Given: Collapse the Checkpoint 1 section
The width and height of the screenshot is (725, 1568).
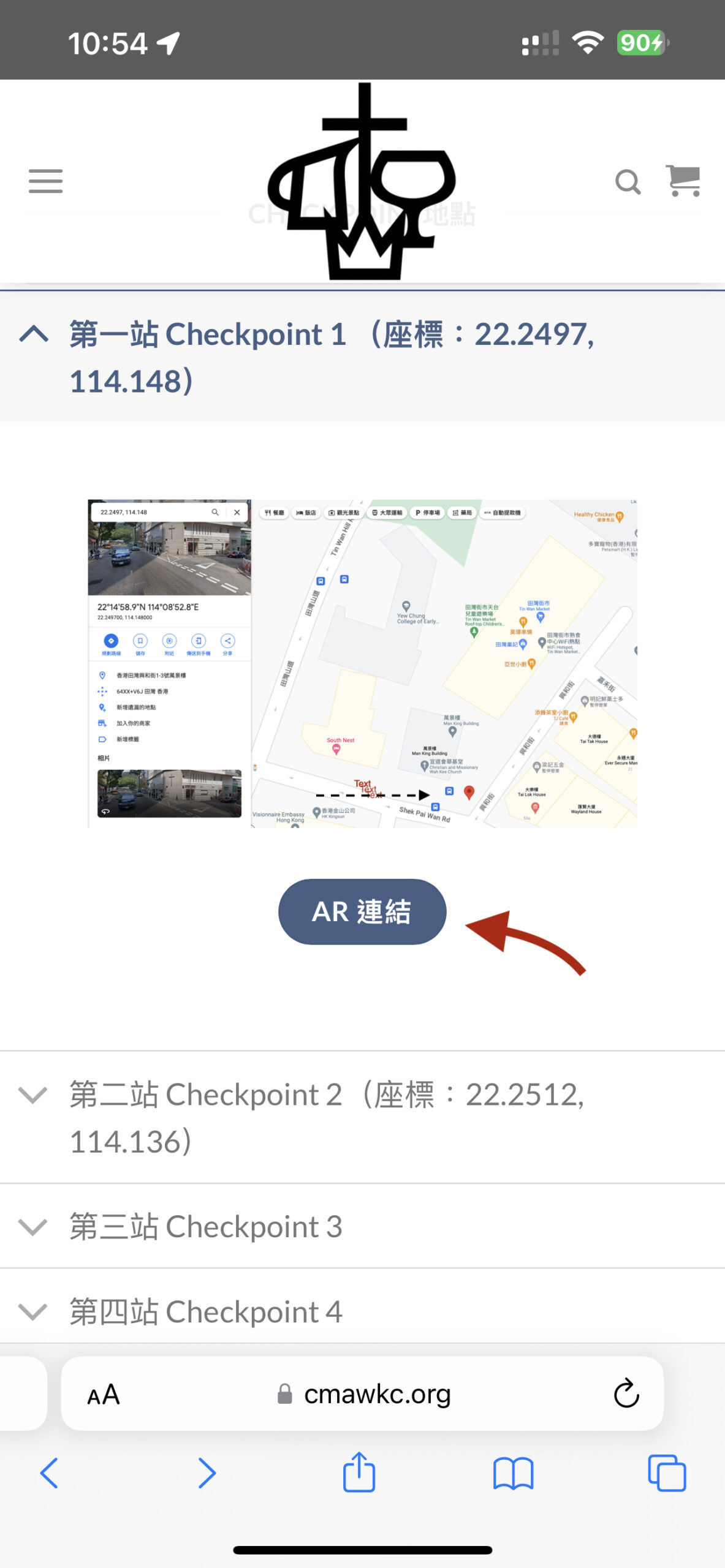Looking at the screenshot, I should (34, 334).
